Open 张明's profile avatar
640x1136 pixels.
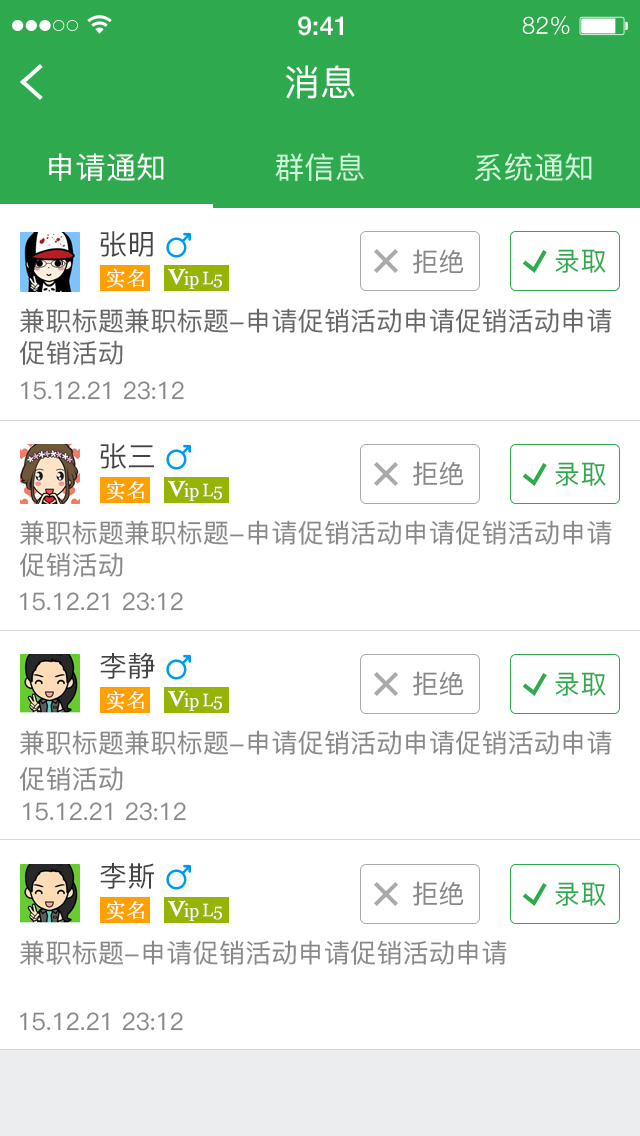50,262
